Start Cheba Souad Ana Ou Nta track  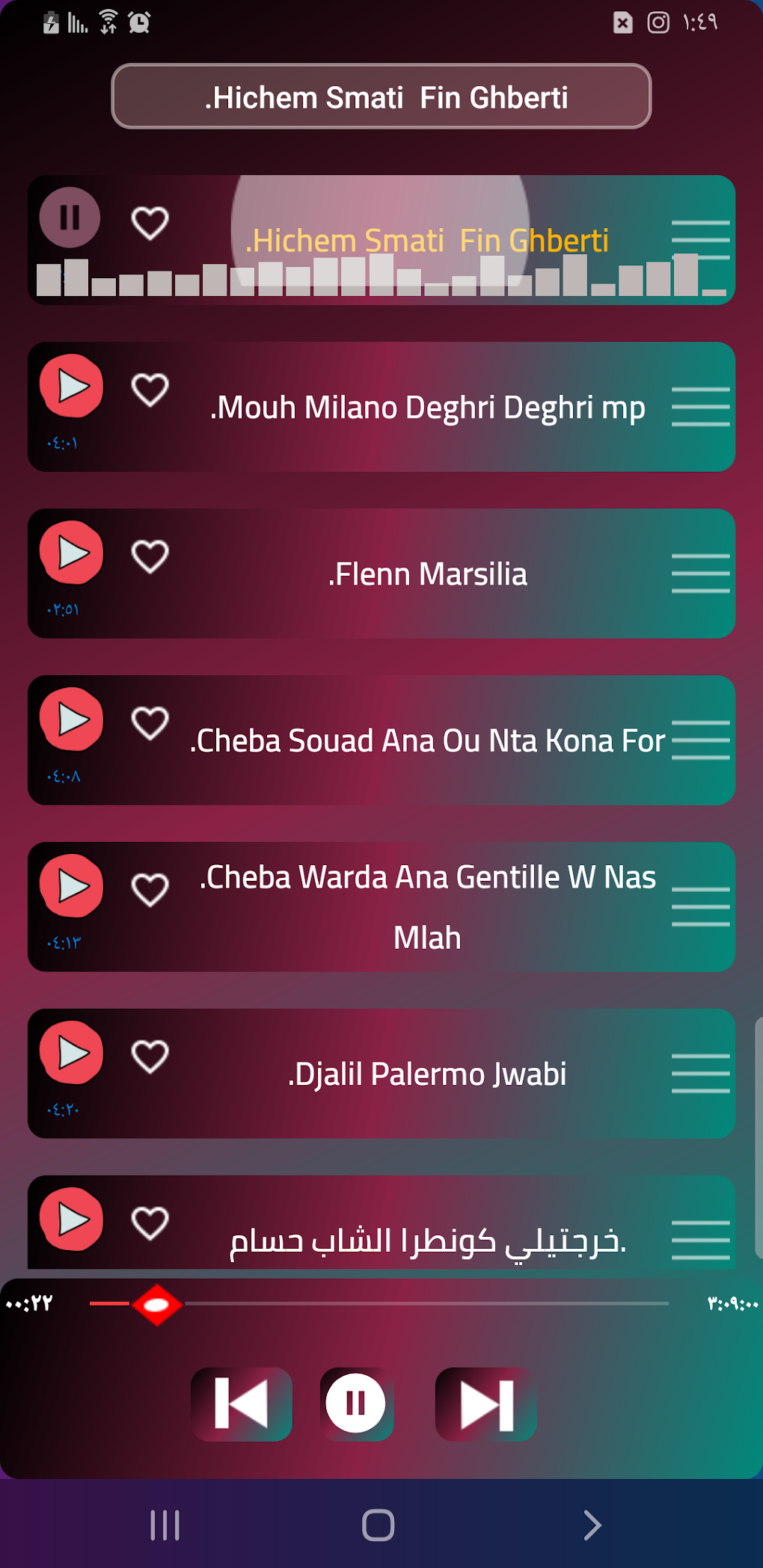71,719
